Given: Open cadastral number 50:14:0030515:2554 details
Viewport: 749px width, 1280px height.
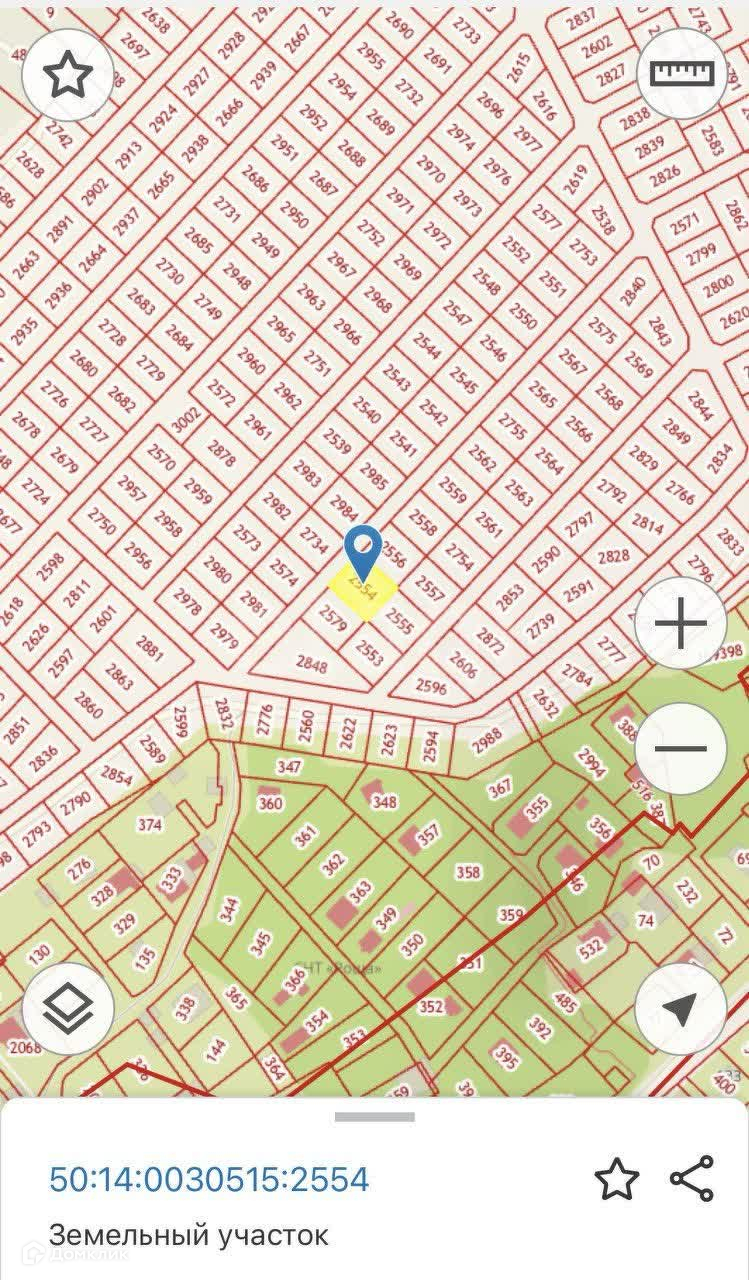Looking at the screenshot, I should (x=209, y=1179).
